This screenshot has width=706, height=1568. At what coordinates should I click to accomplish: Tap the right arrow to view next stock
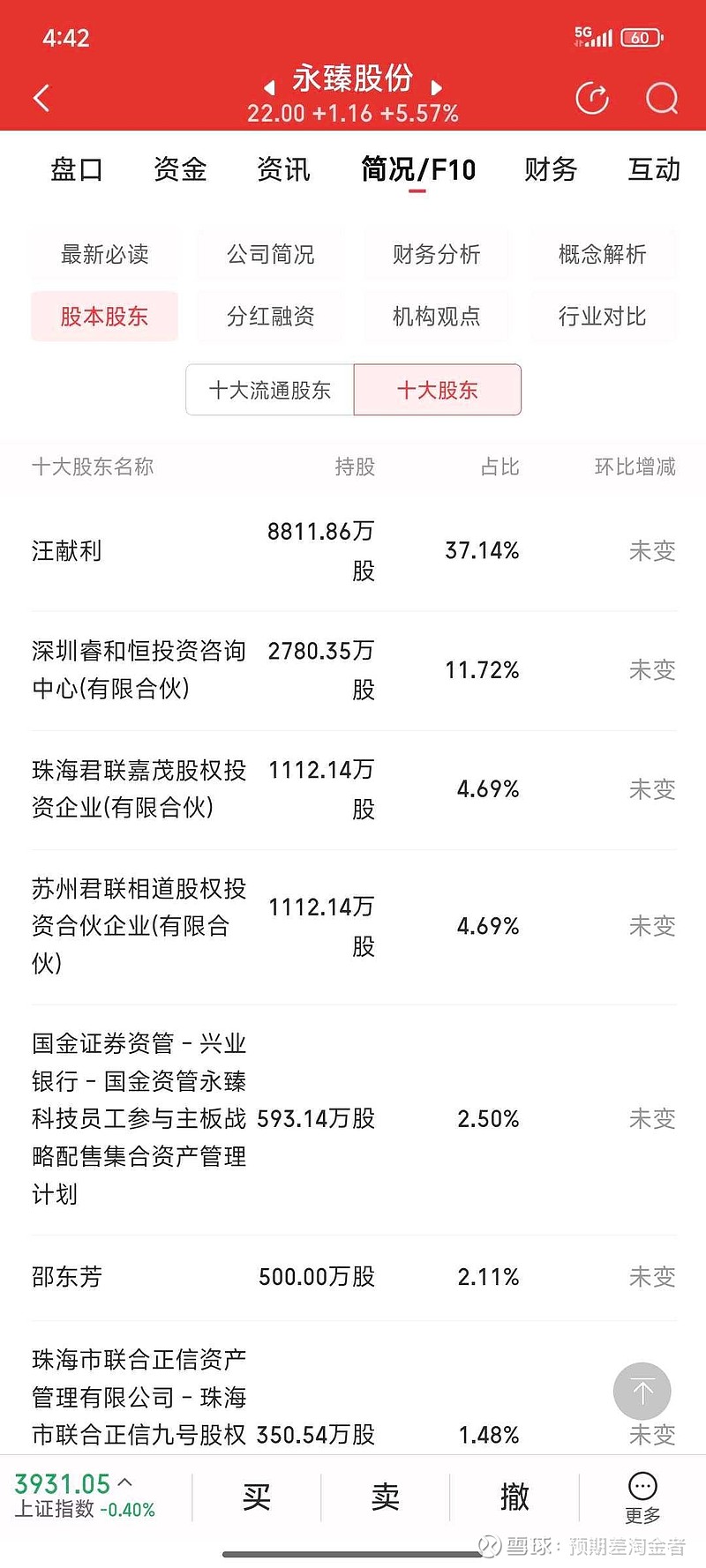tap(436, 88)
